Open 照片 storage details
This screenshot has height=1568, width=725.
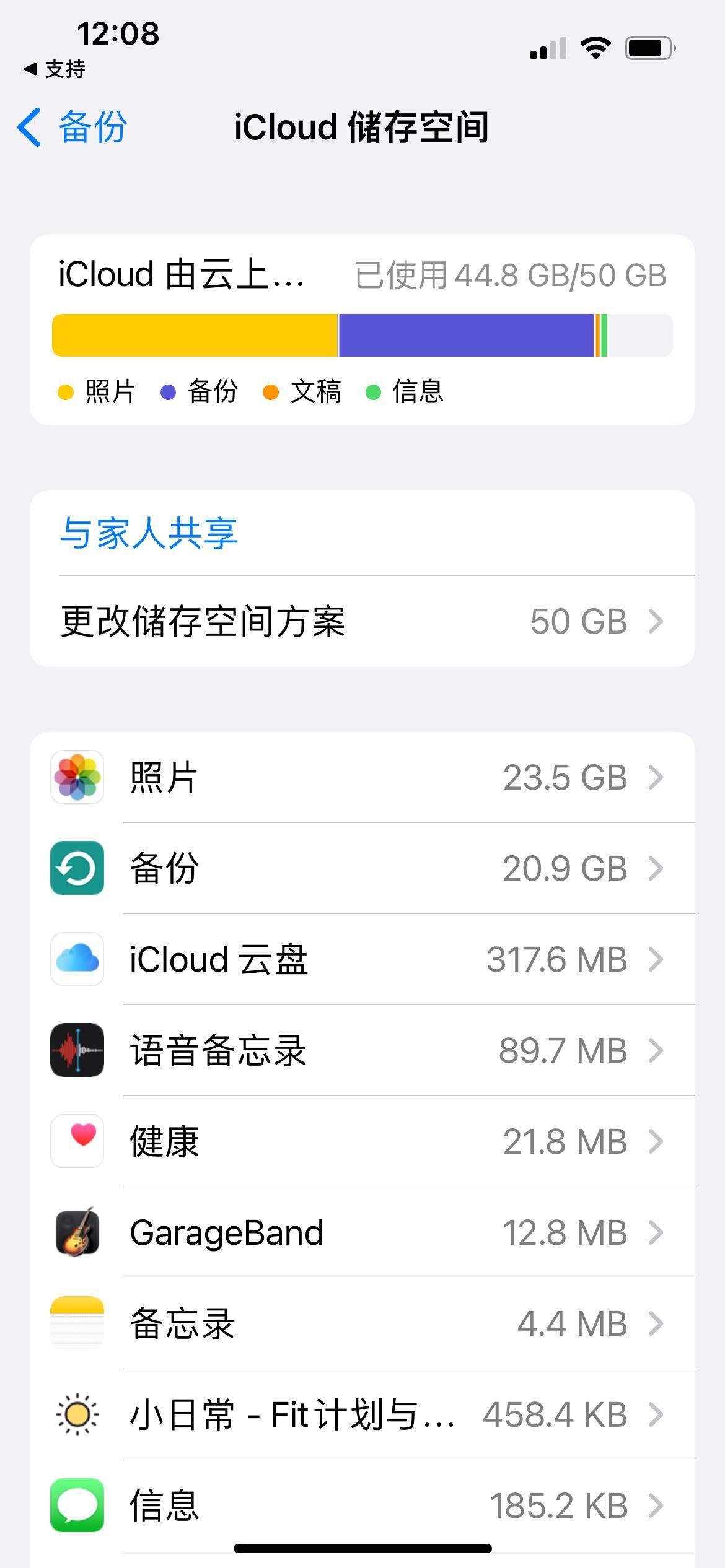tap(362, 778)
